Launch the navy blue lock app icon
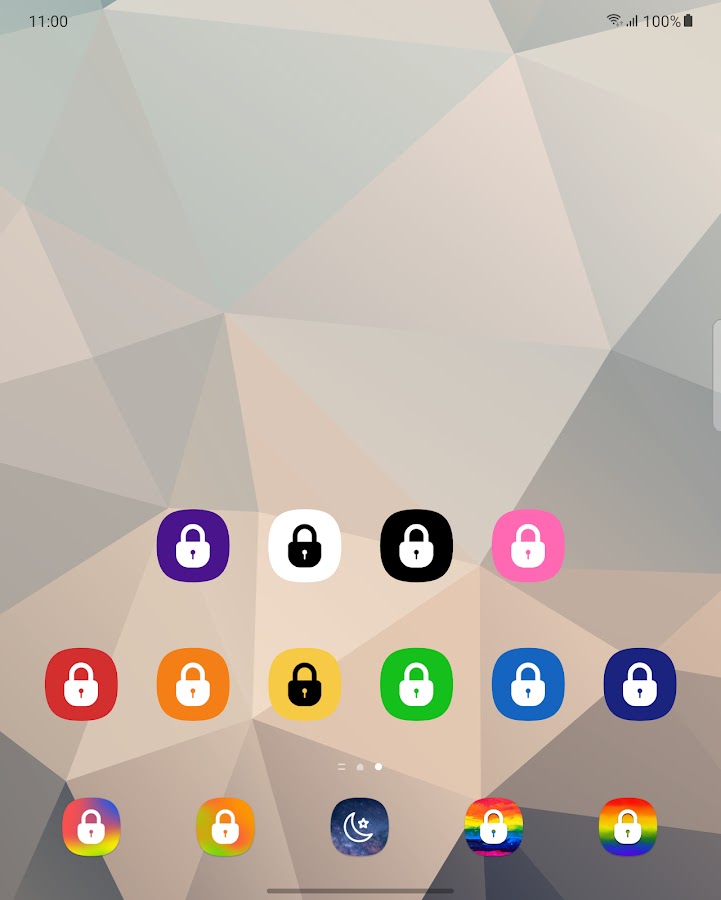This screenshot has height=900, width=721. 640,684
